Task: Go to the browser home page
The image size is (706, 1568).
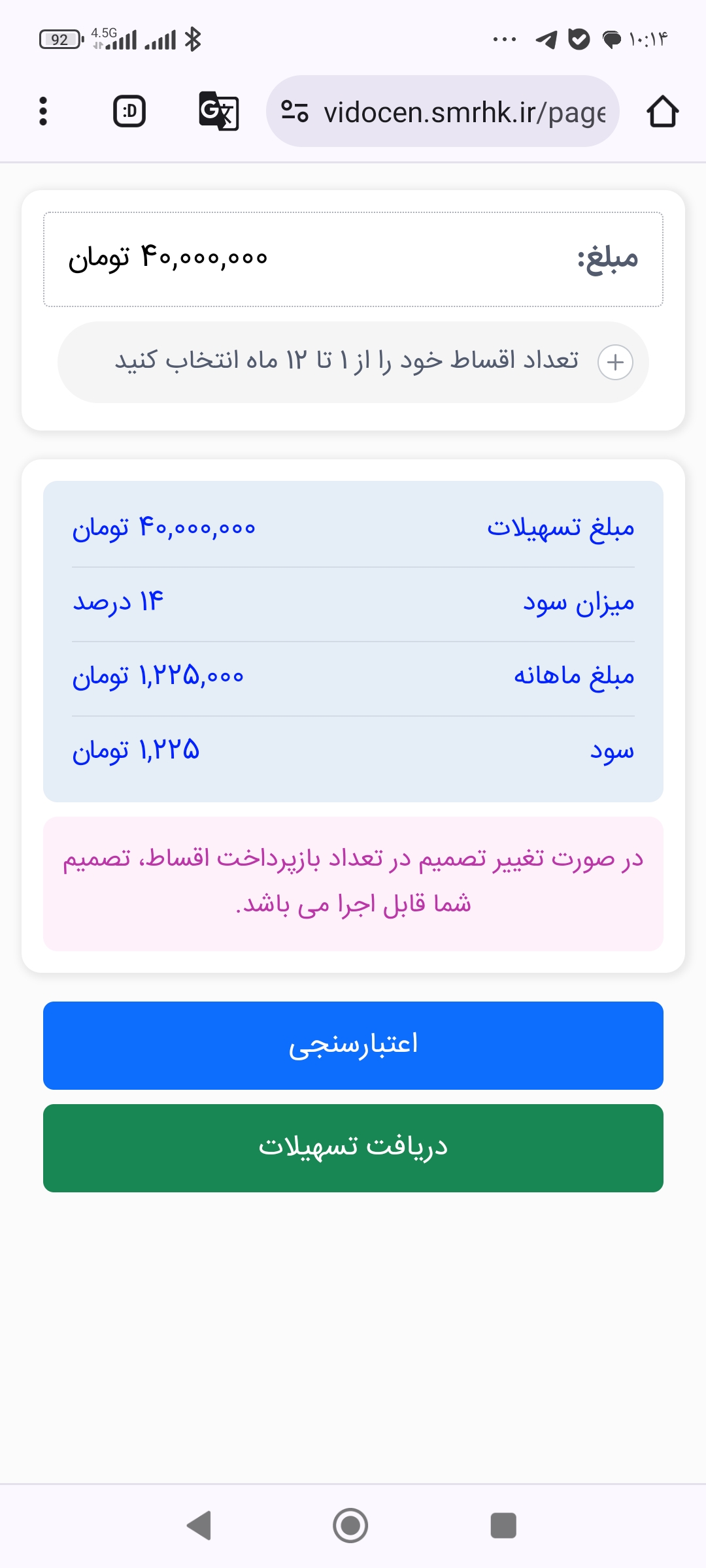Action: pos(662,111)
